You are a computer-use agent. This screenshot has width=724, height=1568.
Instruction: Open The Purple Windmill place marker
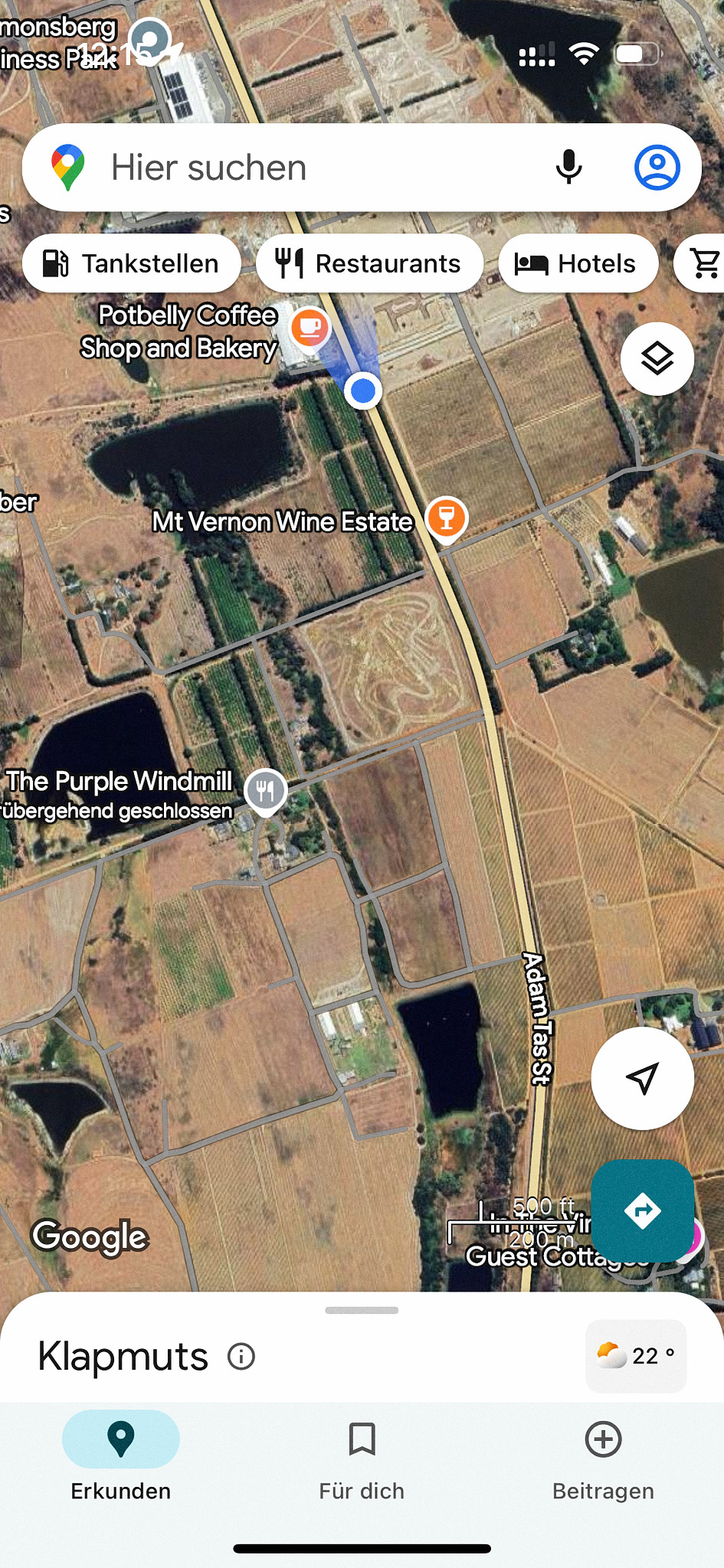click(266, 789)
